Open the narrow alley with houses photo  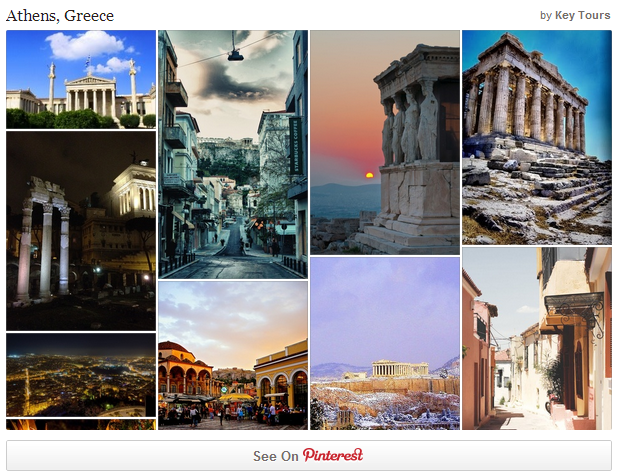536,338
